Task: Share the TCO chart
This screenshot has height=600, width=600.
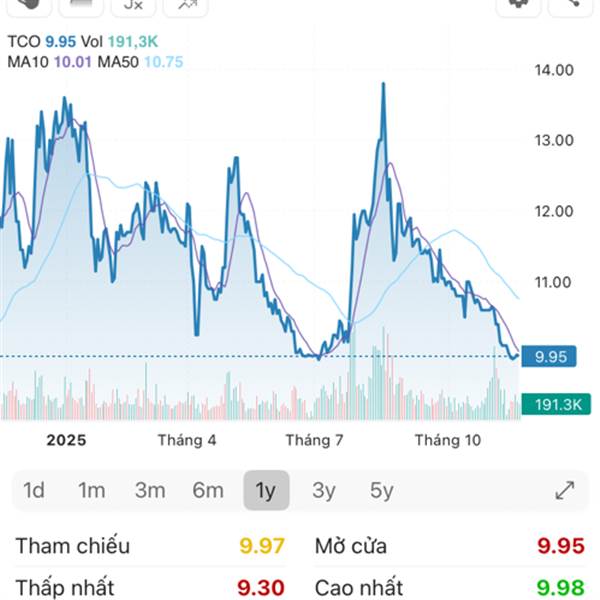Action: (x=571, y=5)
